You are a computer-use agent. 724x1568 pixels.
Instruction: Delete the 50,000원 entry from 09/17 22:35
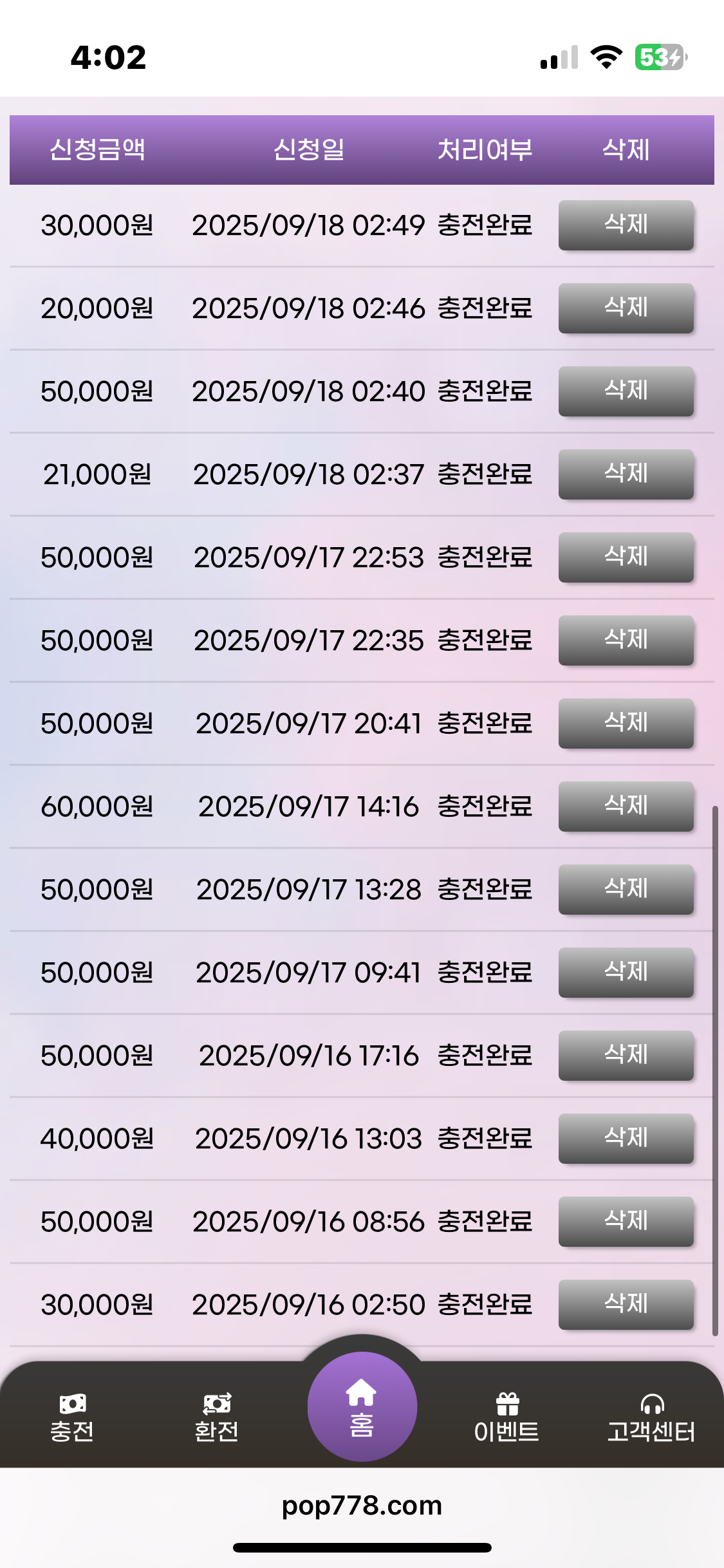(x=626, y=640)
